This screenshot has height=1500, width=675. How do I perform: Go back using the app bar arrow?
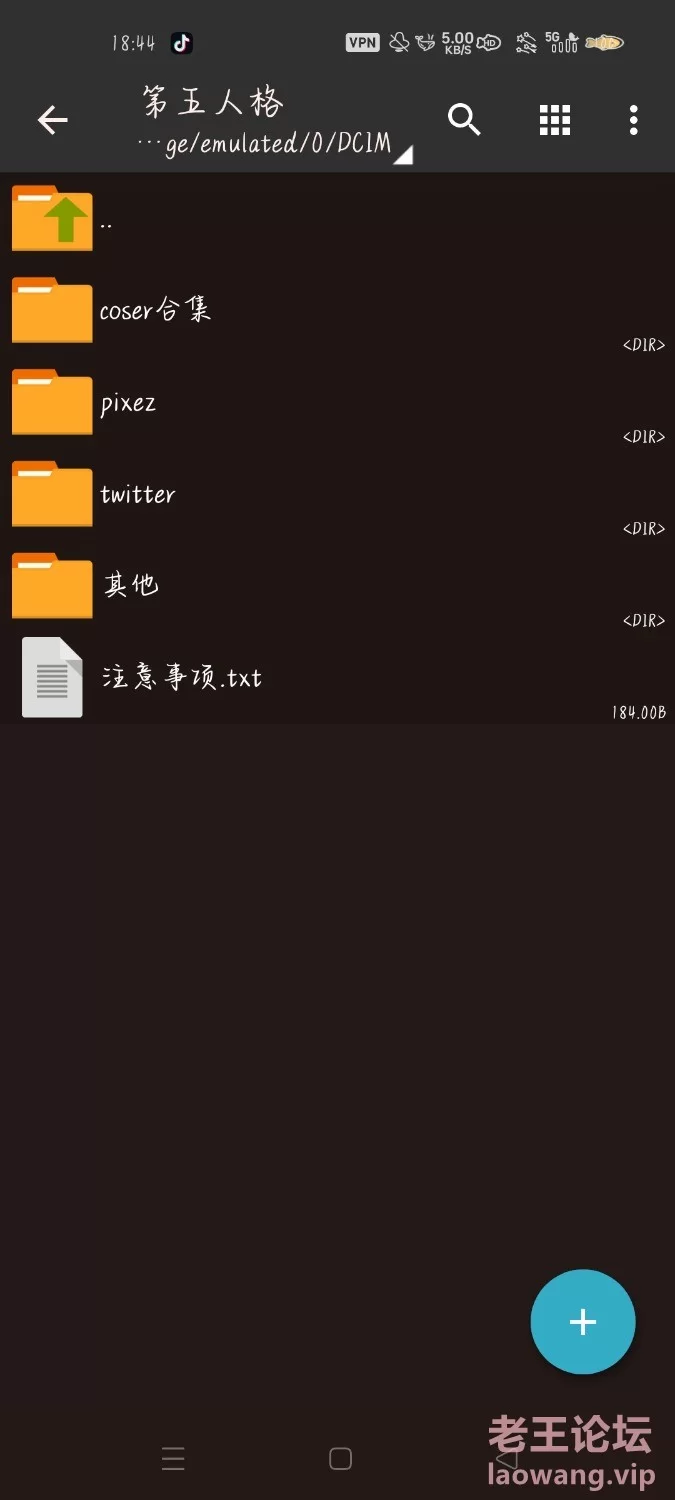coord(53,121)
